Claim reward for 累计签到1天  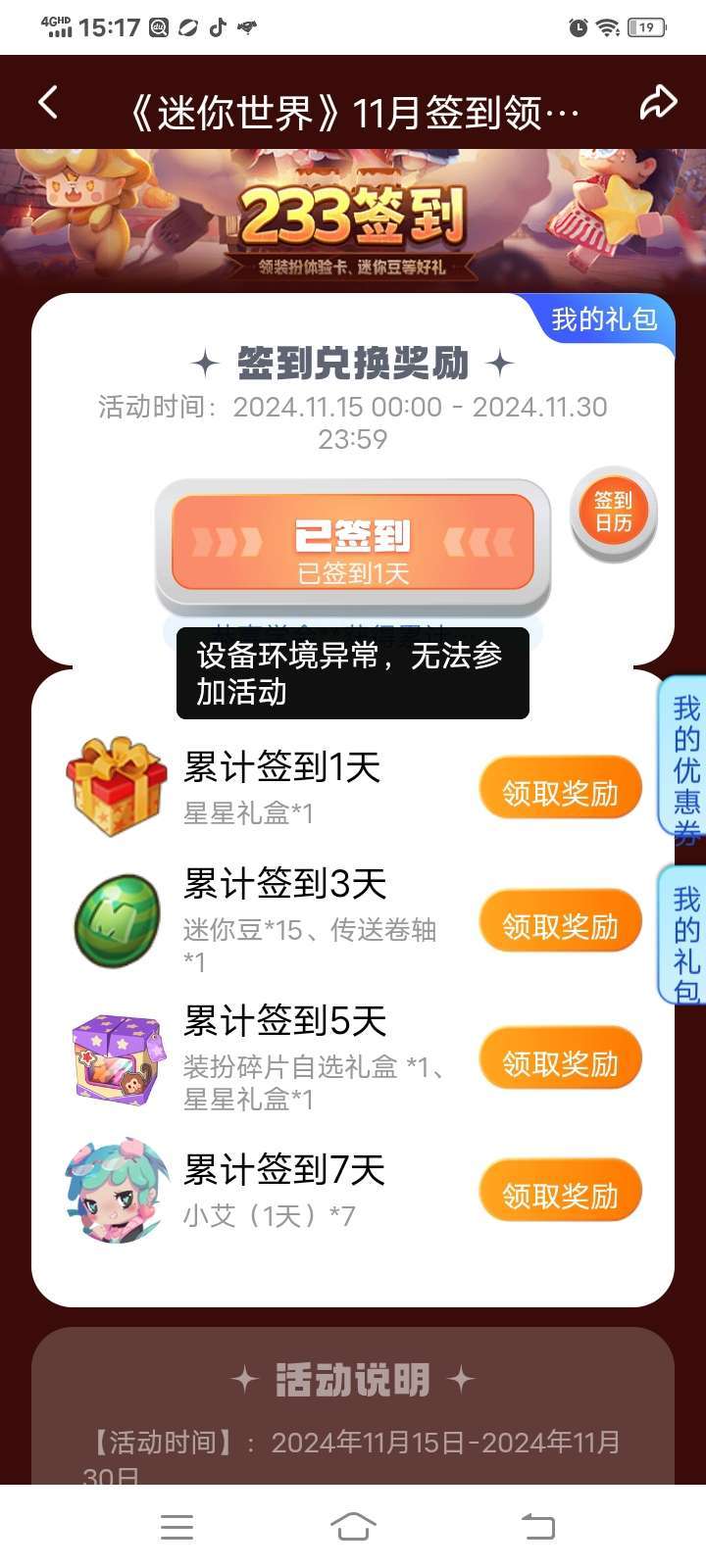560,792
